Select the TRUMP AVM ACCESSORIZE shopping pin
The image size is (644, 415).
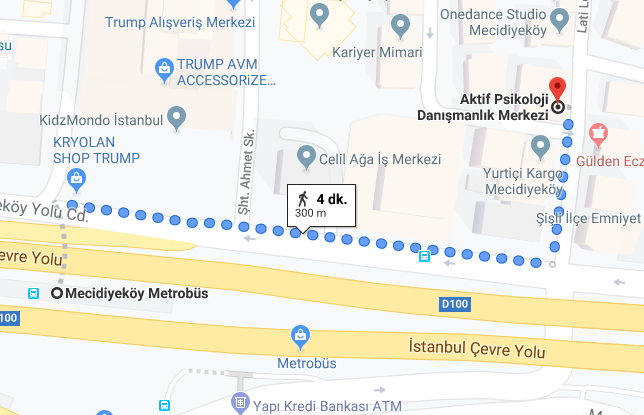(x=164, y=68)
